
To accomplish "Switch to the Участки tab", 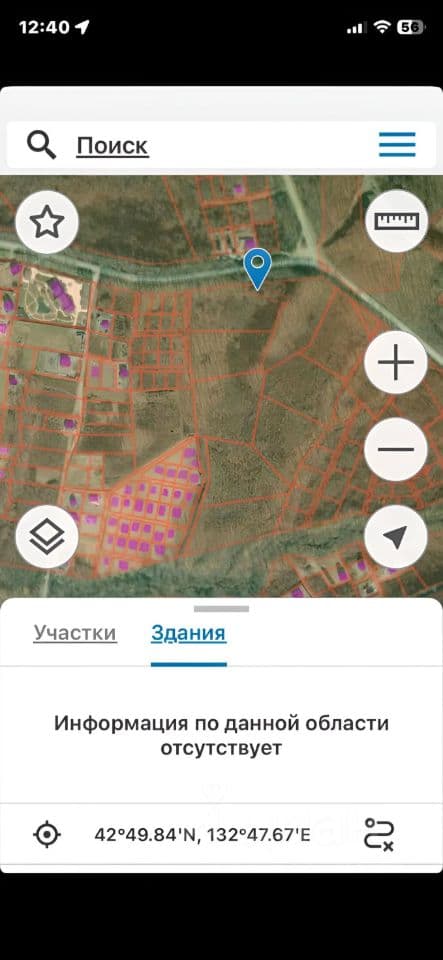I will click(75, 633).
